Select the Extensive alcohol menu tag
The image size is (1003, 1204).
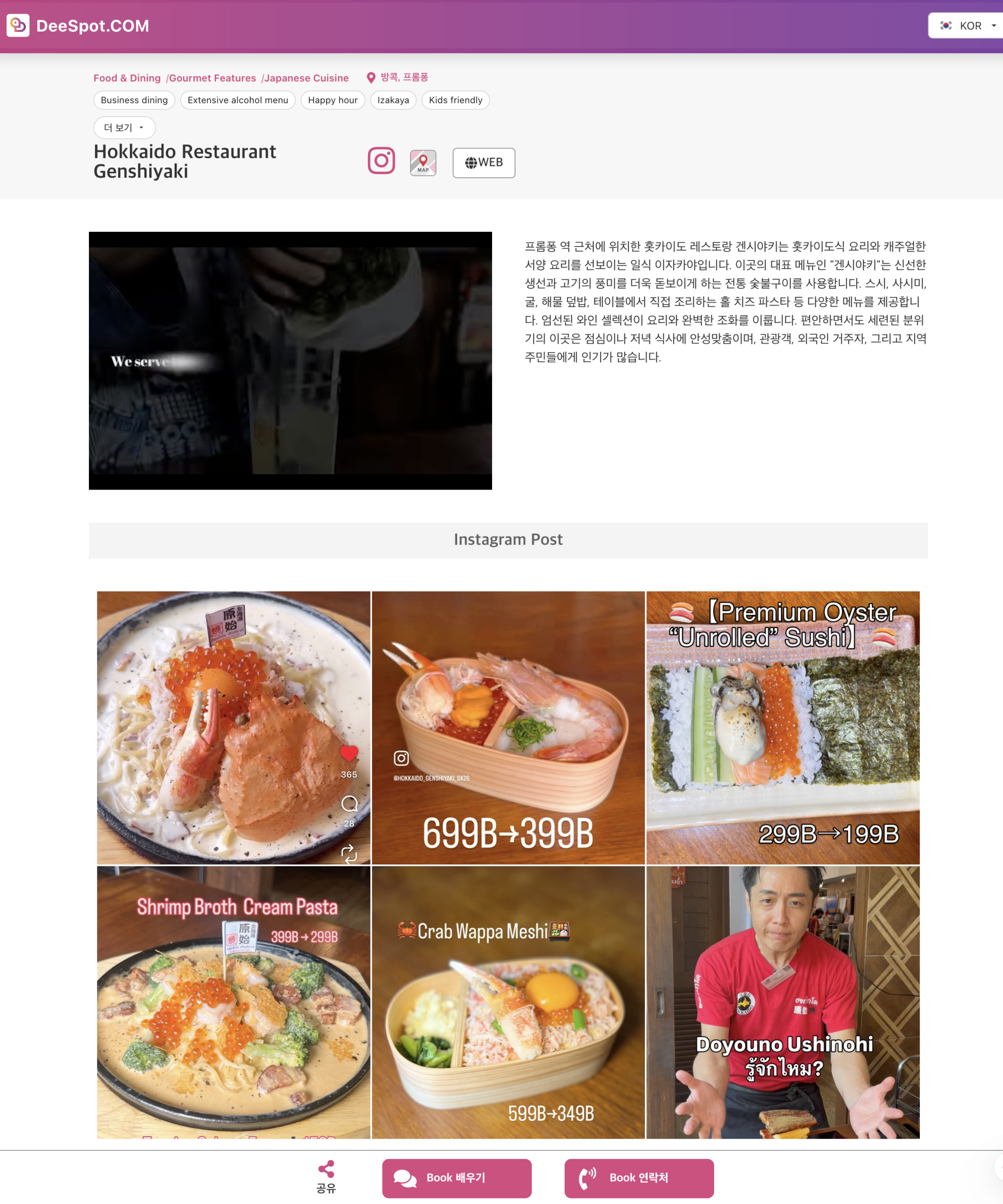238,100
